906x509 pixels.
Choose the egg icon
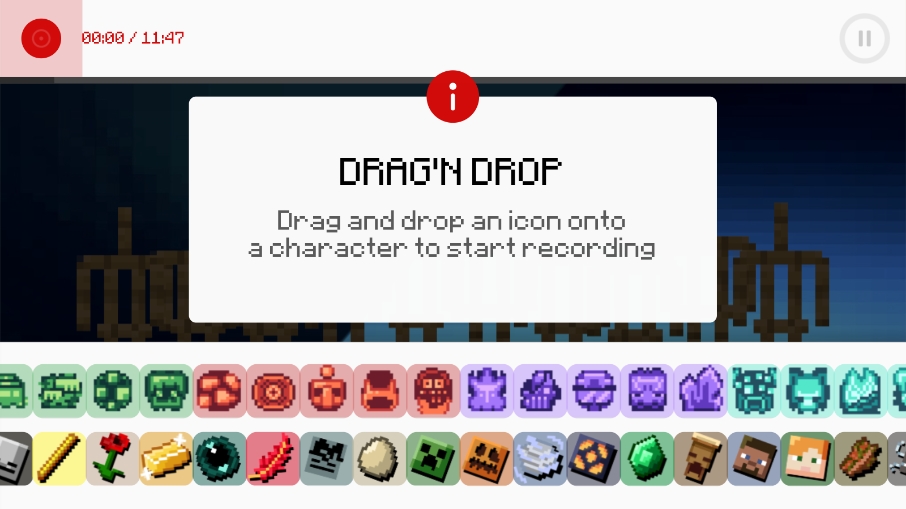tap(380, 459)
